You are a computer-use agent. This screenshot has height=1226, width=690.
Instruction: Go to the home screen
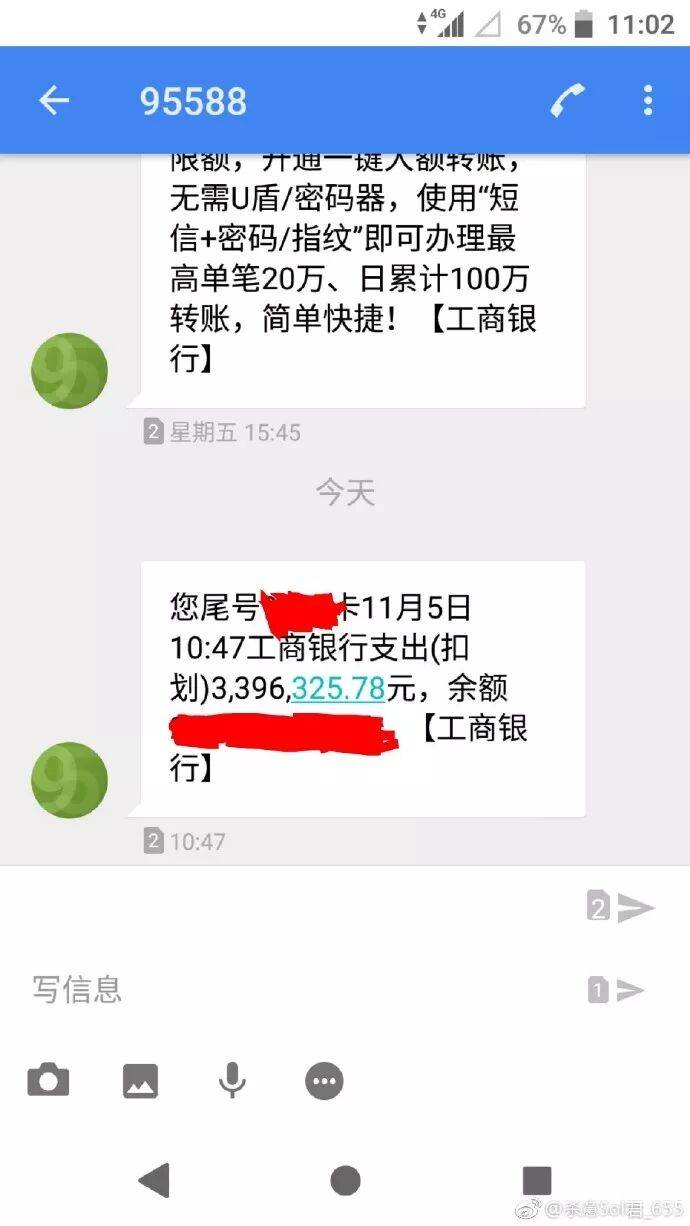tap(345, 1180)
